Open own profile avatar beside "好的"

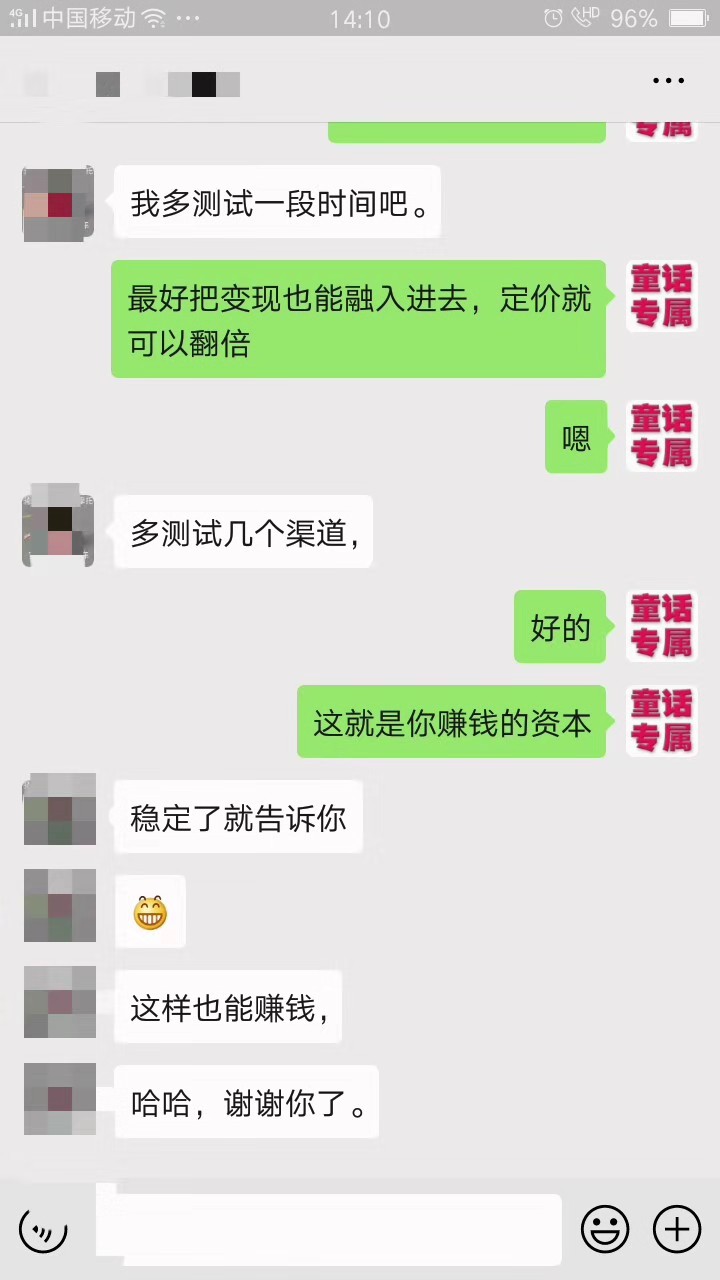pos(661,627)
